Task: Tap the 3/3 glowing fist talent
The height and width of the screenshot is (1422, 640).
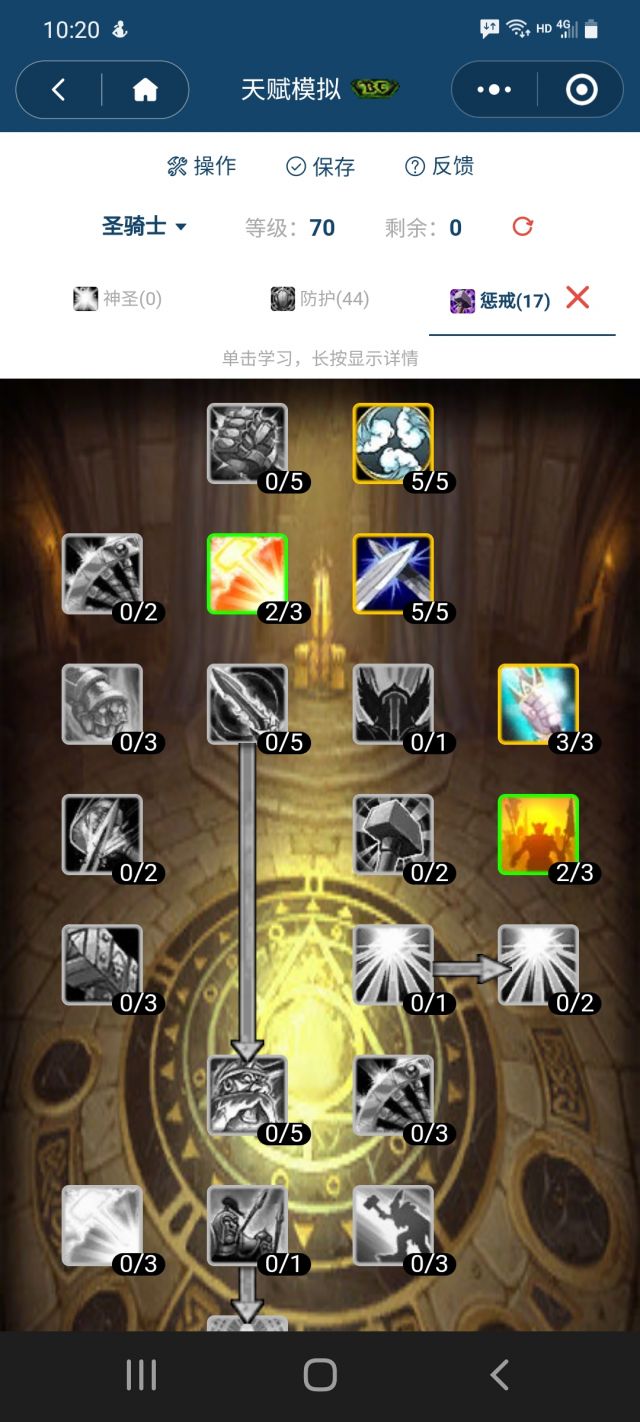Action: point(538,704)
